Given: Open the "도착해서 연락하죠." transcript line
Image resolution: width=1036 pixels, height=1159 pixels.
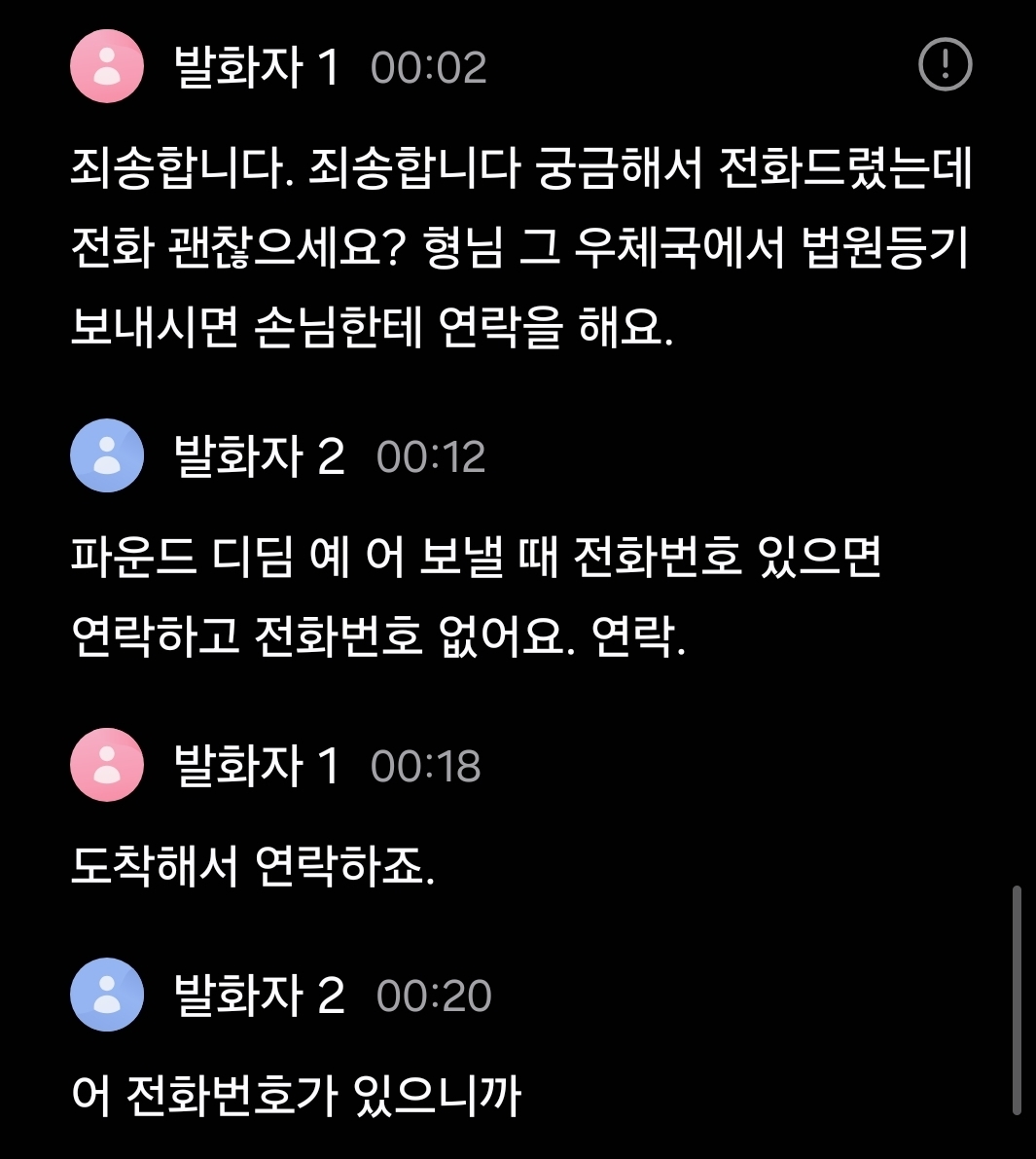Looking at the screenshot, I should pyautogui.click(x=253, y=865).
